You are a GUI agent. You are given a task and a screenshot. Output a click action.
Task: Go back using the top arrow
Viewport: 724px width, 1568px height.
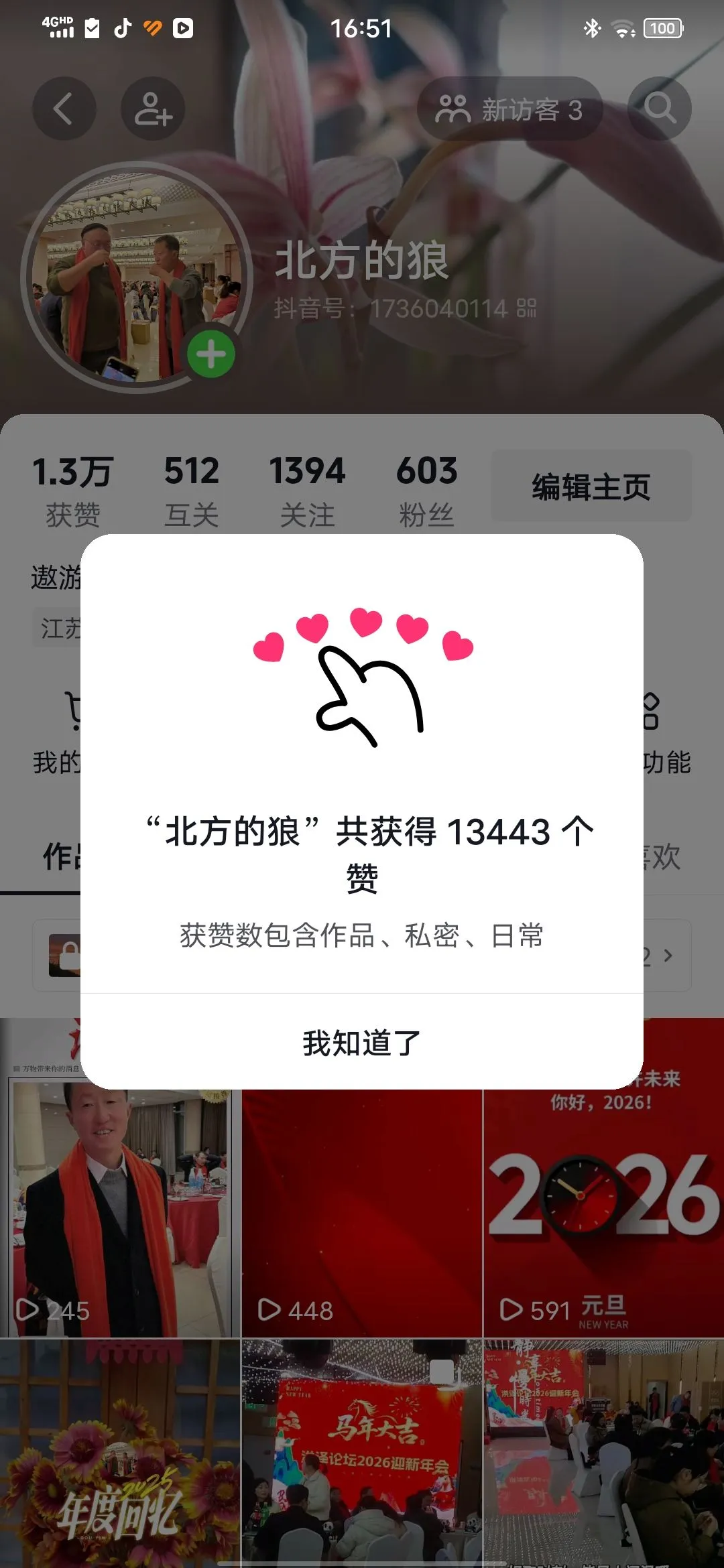point(64,109)
